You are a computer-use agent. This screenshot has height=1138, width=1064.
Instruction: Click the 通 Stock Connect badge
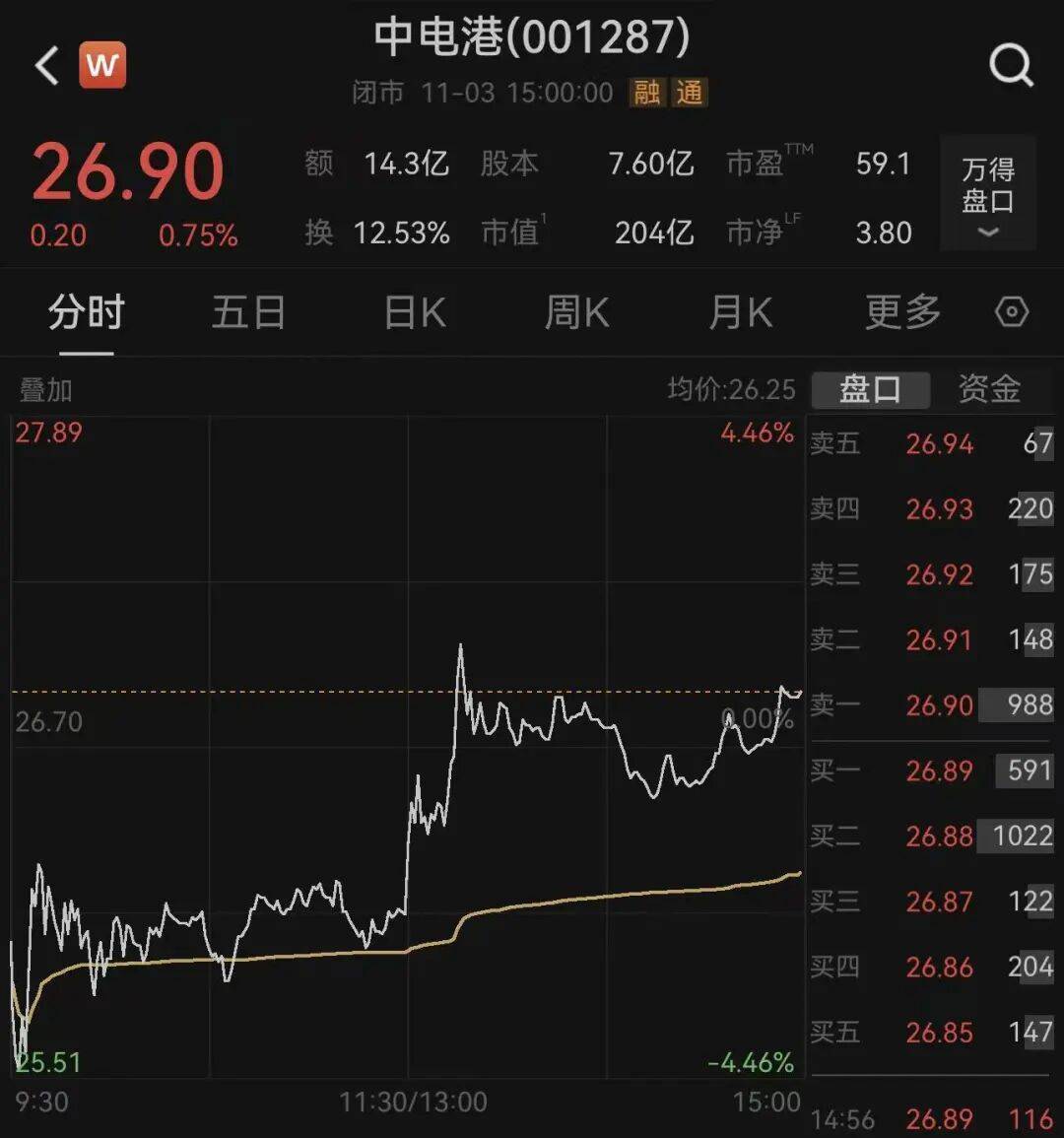pyautogui.click(x=690, y=93)
